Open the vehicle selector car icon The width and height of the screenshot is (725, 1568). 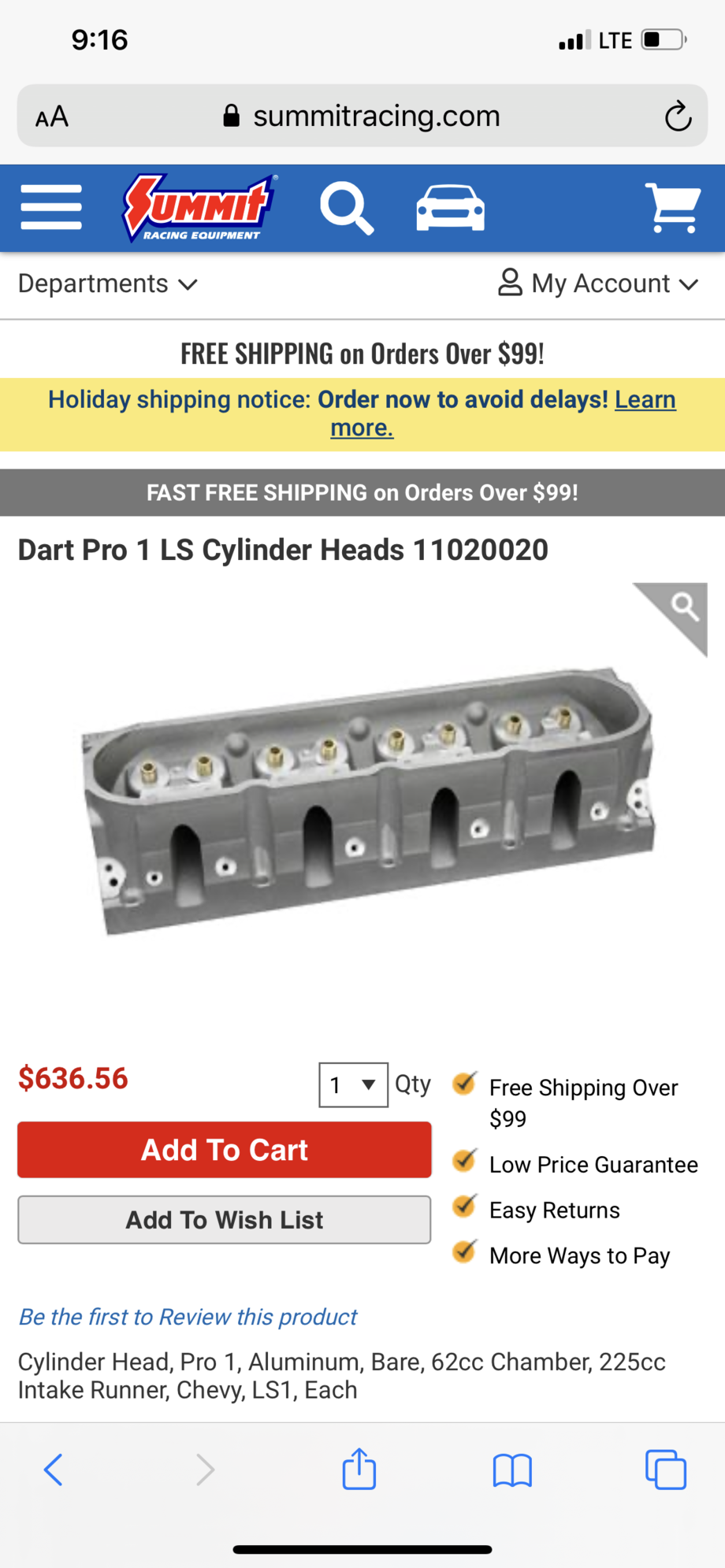coord(450,208)
